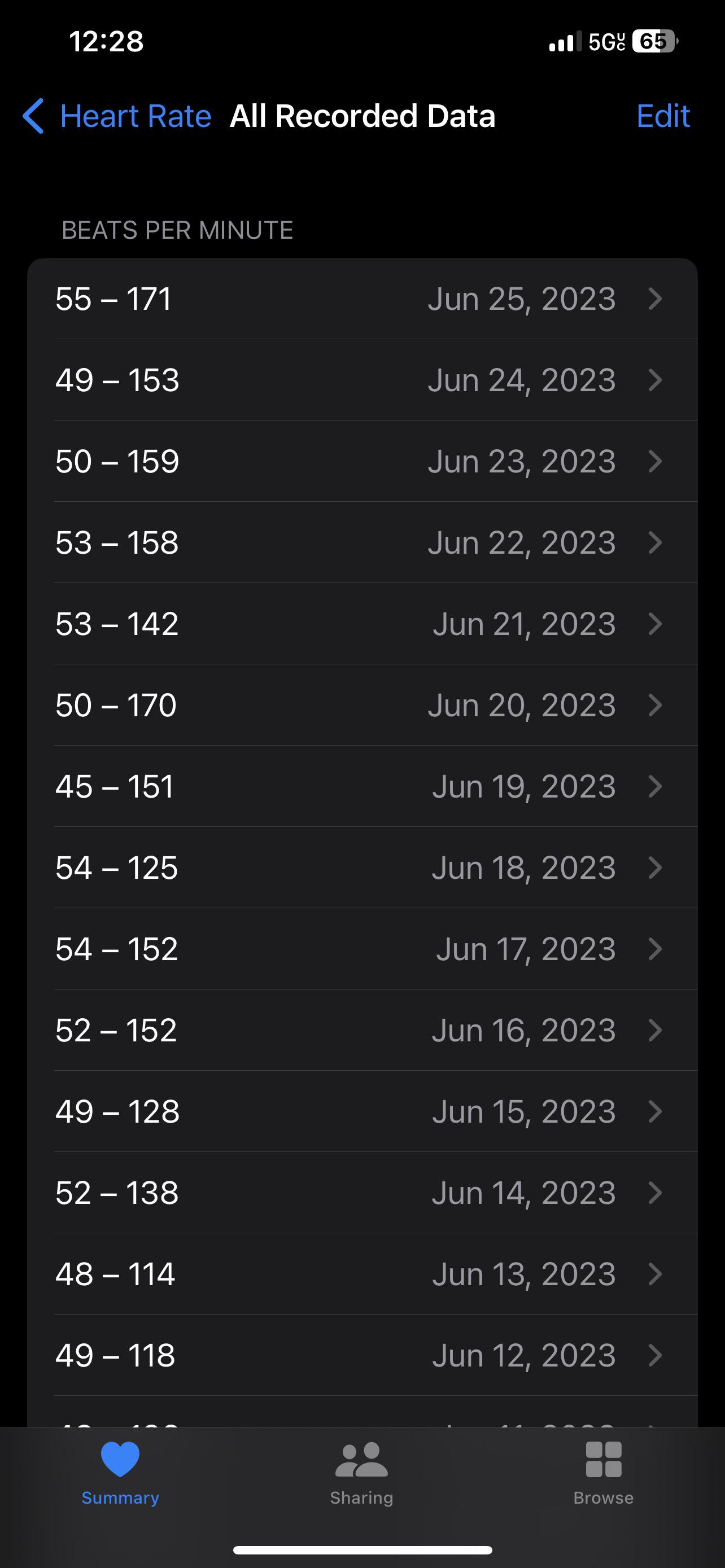Select the 54 – 125 heart rate row
This screenshot has width=725, height=1568.
tap(362, 867)
